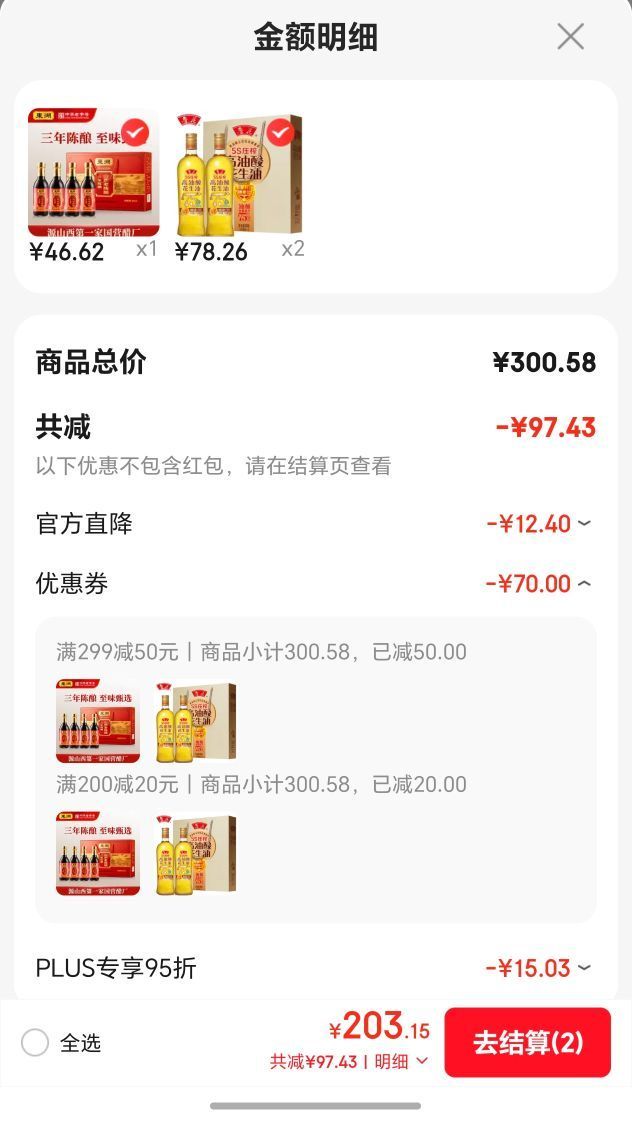Image resolution: width=632 pixels, height=1126 pixels.
Task: Select all items with 全选
Action: point(34,1043)
